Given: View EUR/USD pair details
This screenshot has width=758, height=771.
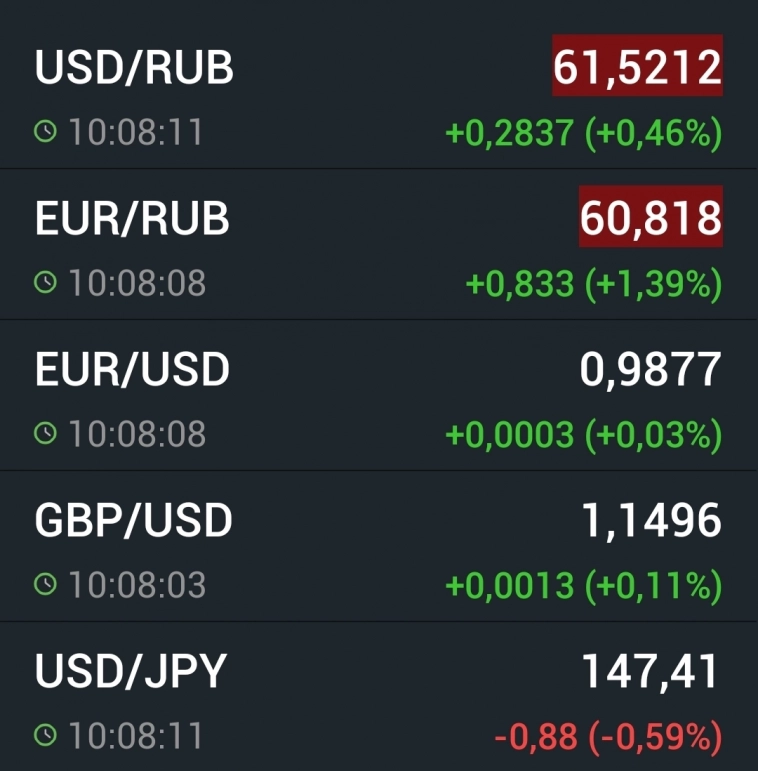Looking at the screenshot, I should (x=132, y=370).
